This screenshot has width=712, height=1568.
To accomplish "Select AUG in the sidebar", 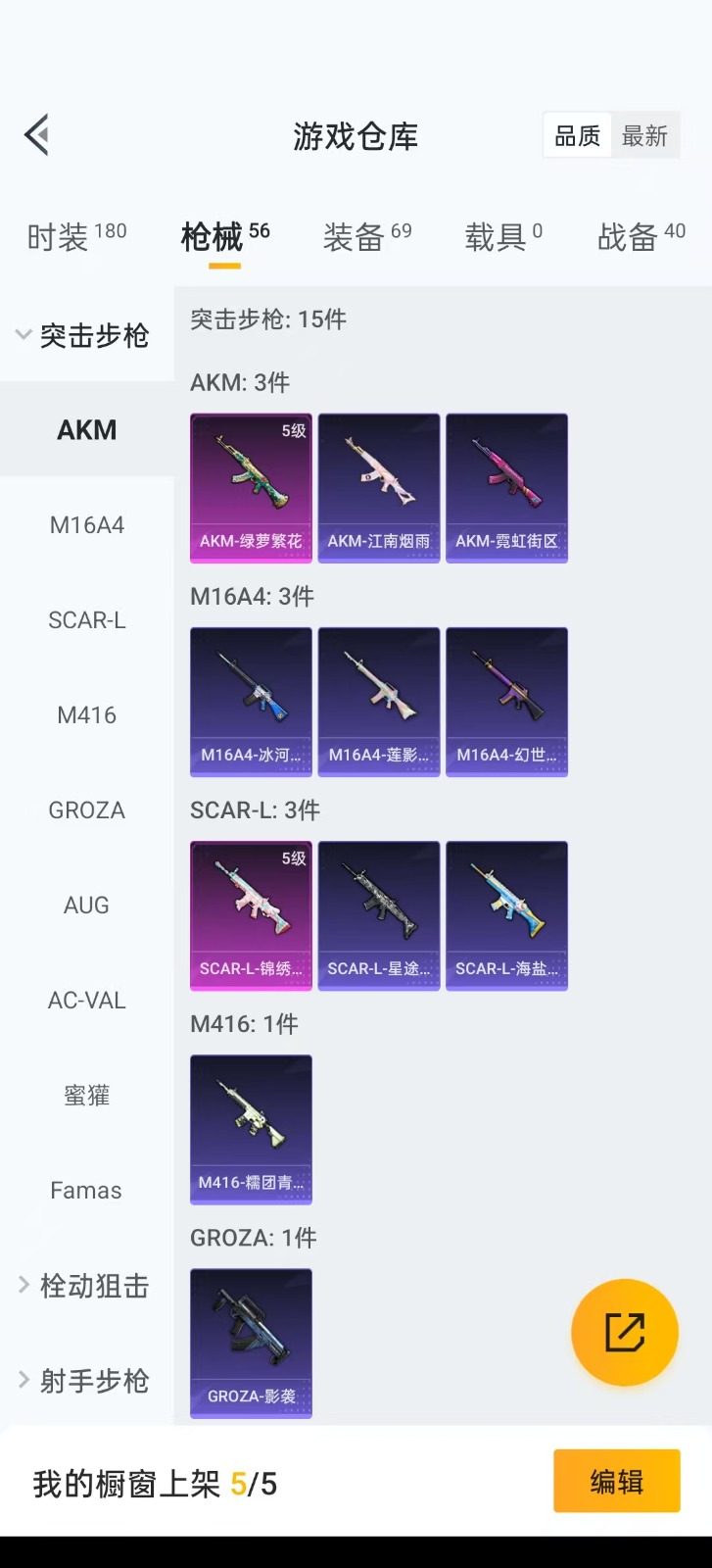I will 87,906.
